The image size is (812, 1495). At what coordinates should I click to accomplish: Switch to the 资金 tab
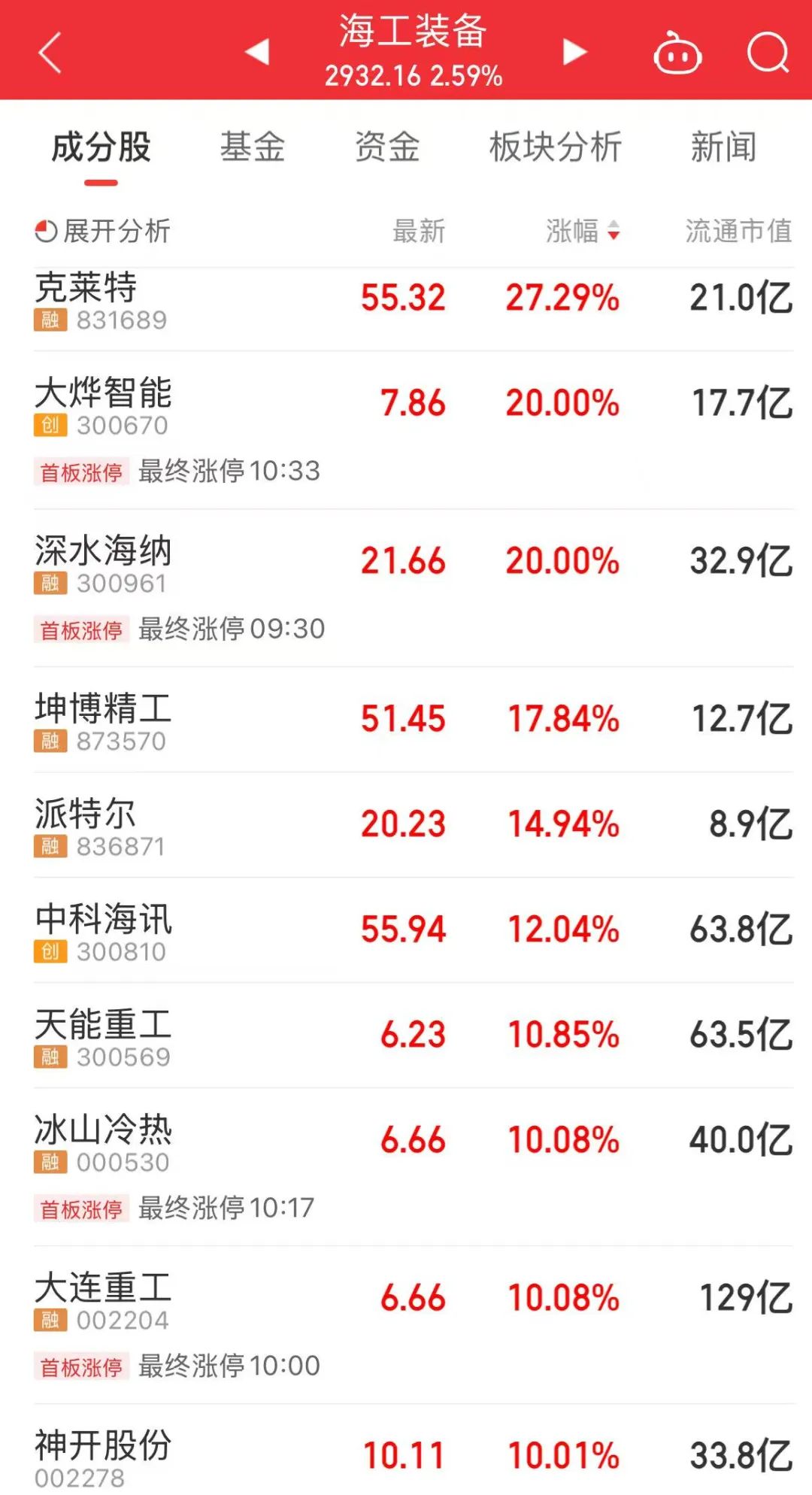point(387,147)
